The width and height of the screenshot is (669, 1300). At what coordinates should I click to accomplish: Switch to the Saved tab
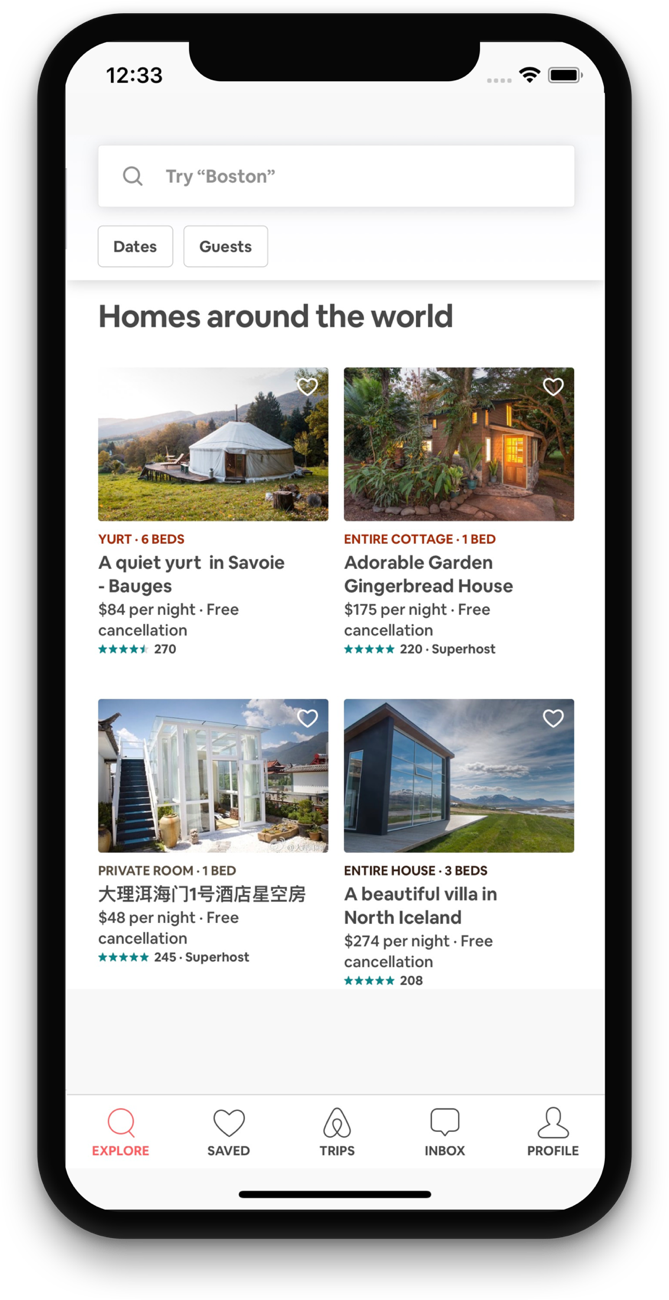point(228,1133)
